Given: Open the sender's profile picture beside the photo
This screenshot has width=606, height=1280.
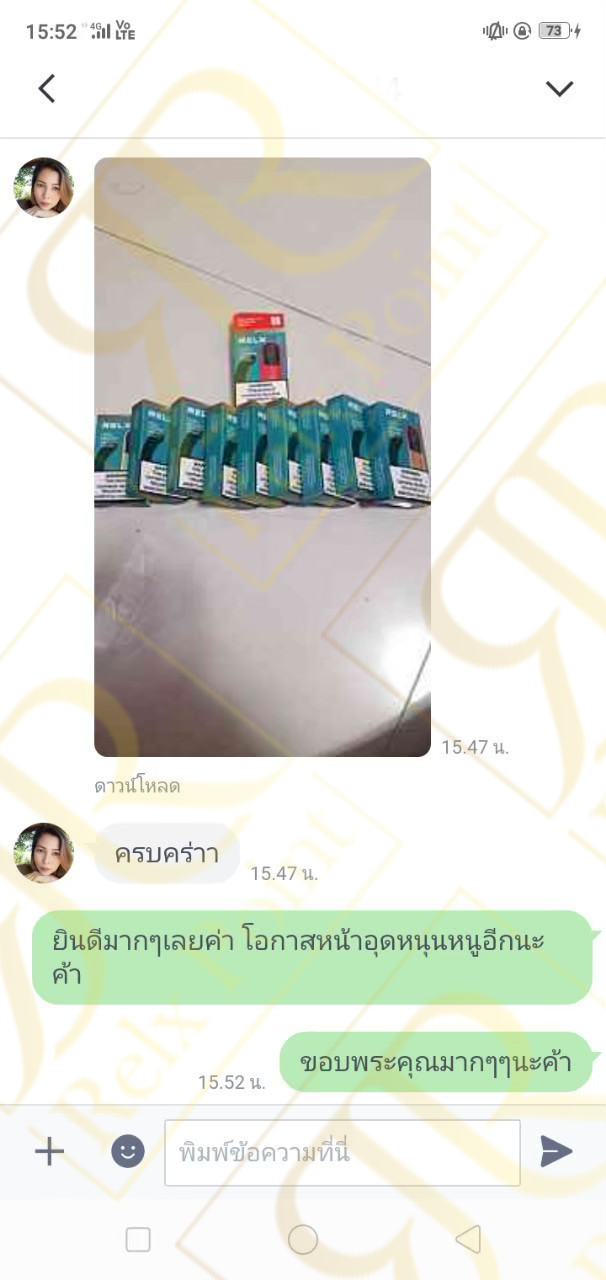Looking at the screenshot, I should (x=43, y=187).
